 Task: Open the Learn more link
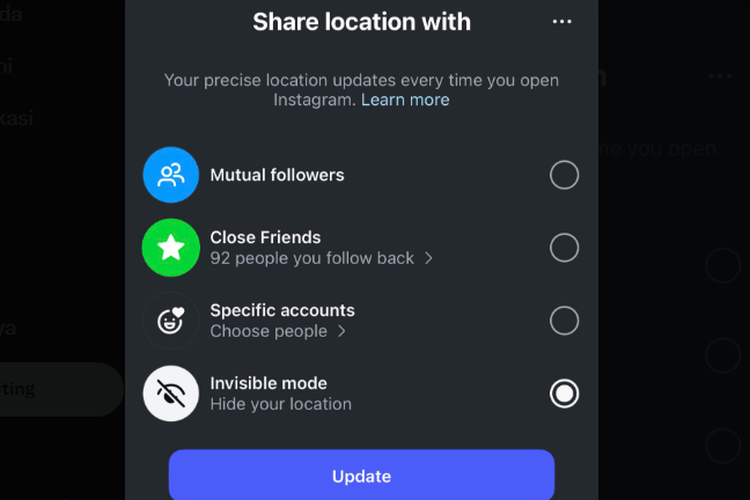[405, 100]
